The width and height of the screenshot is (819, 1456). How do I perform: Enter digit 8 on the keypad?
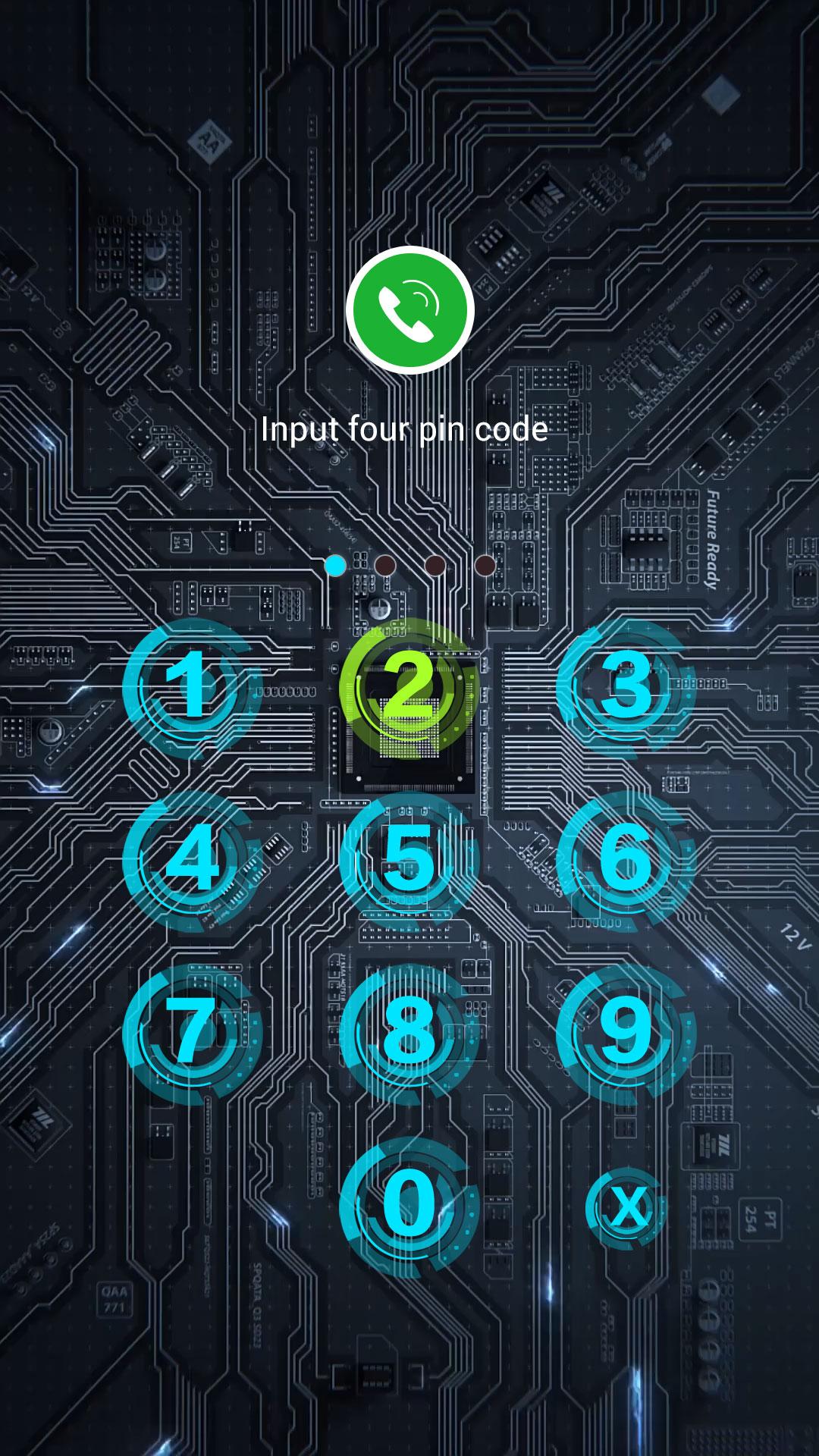point(409,1031)
